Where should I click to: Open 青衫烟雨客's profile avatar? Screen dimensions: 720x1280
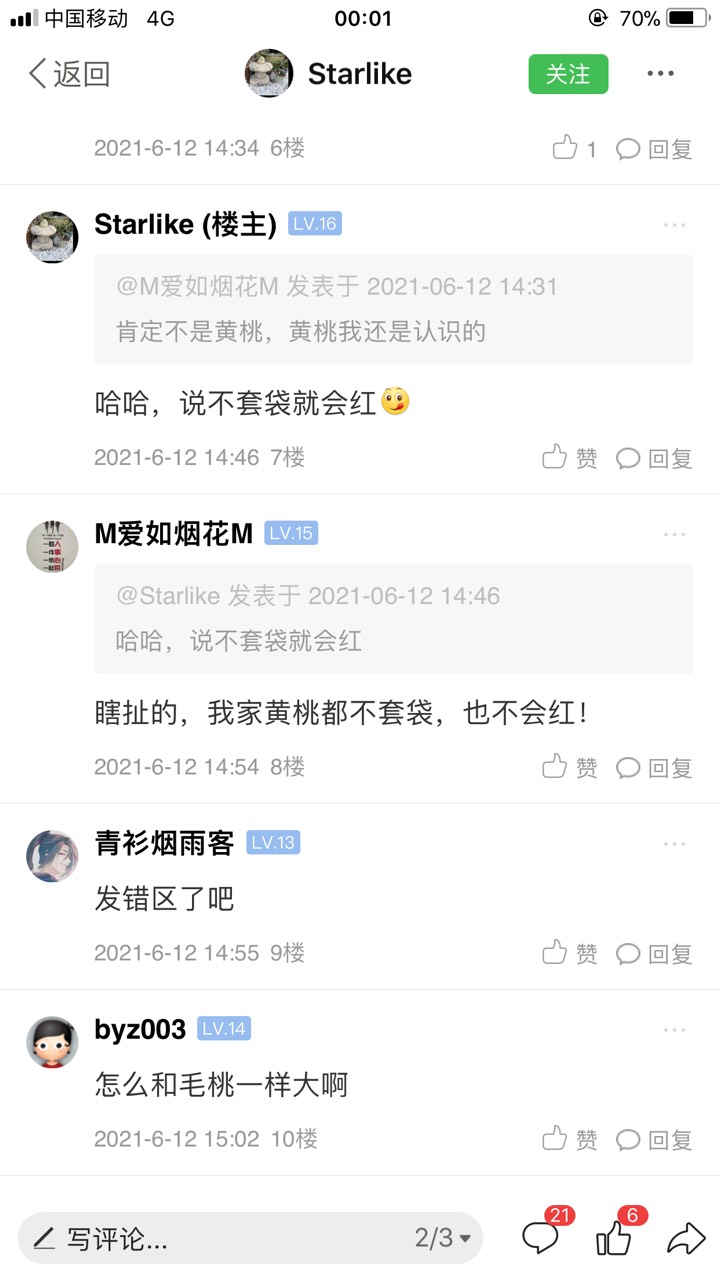pos(52,856)
